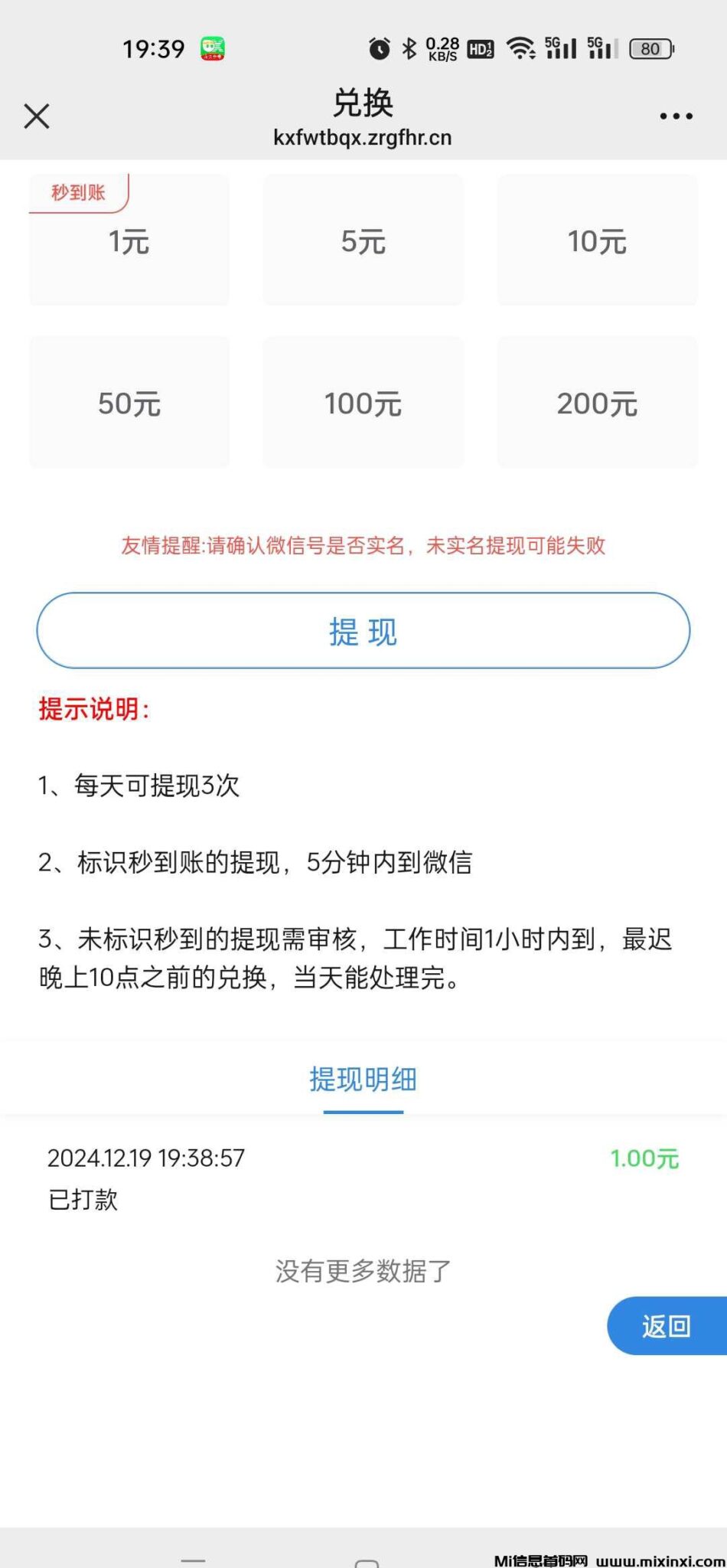Select the 50元 withdrawal amount

pyautogui.click(x=129, y=403)
